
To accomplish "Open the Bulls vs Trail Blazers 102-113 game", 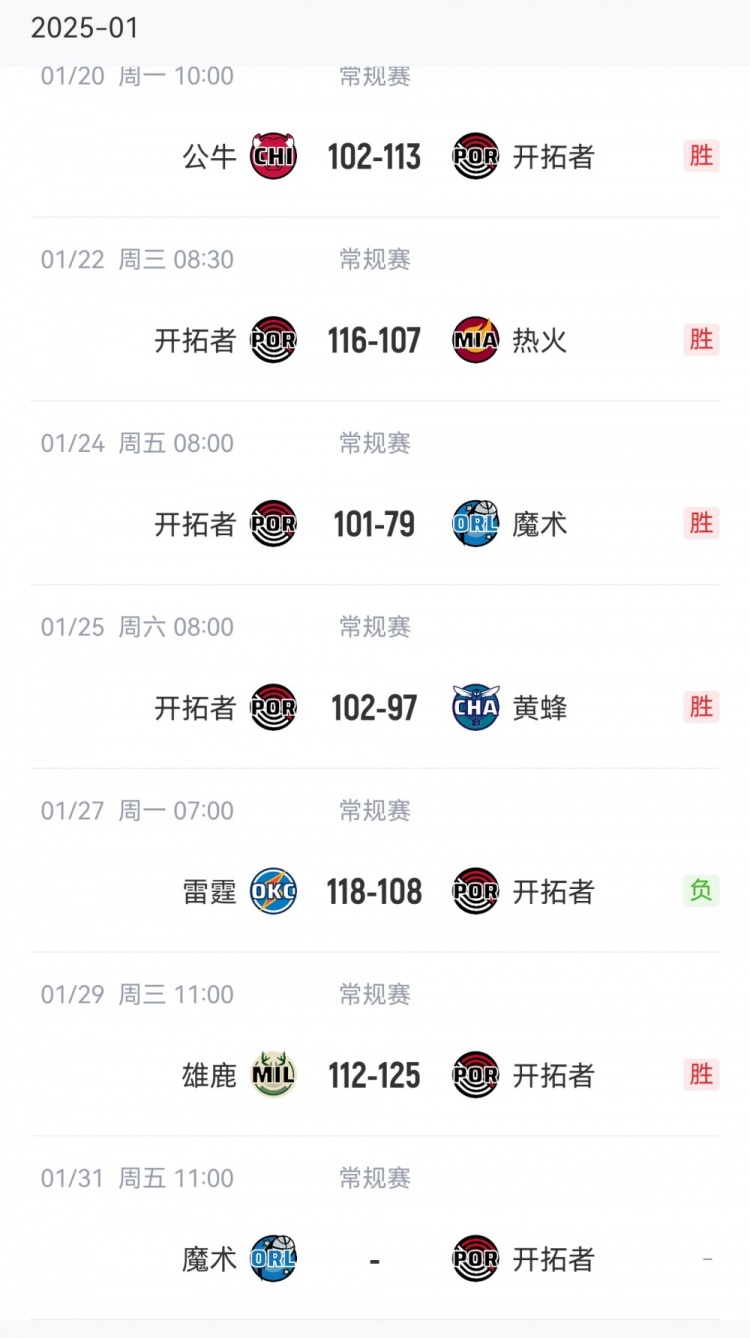I will click(375, 157).
